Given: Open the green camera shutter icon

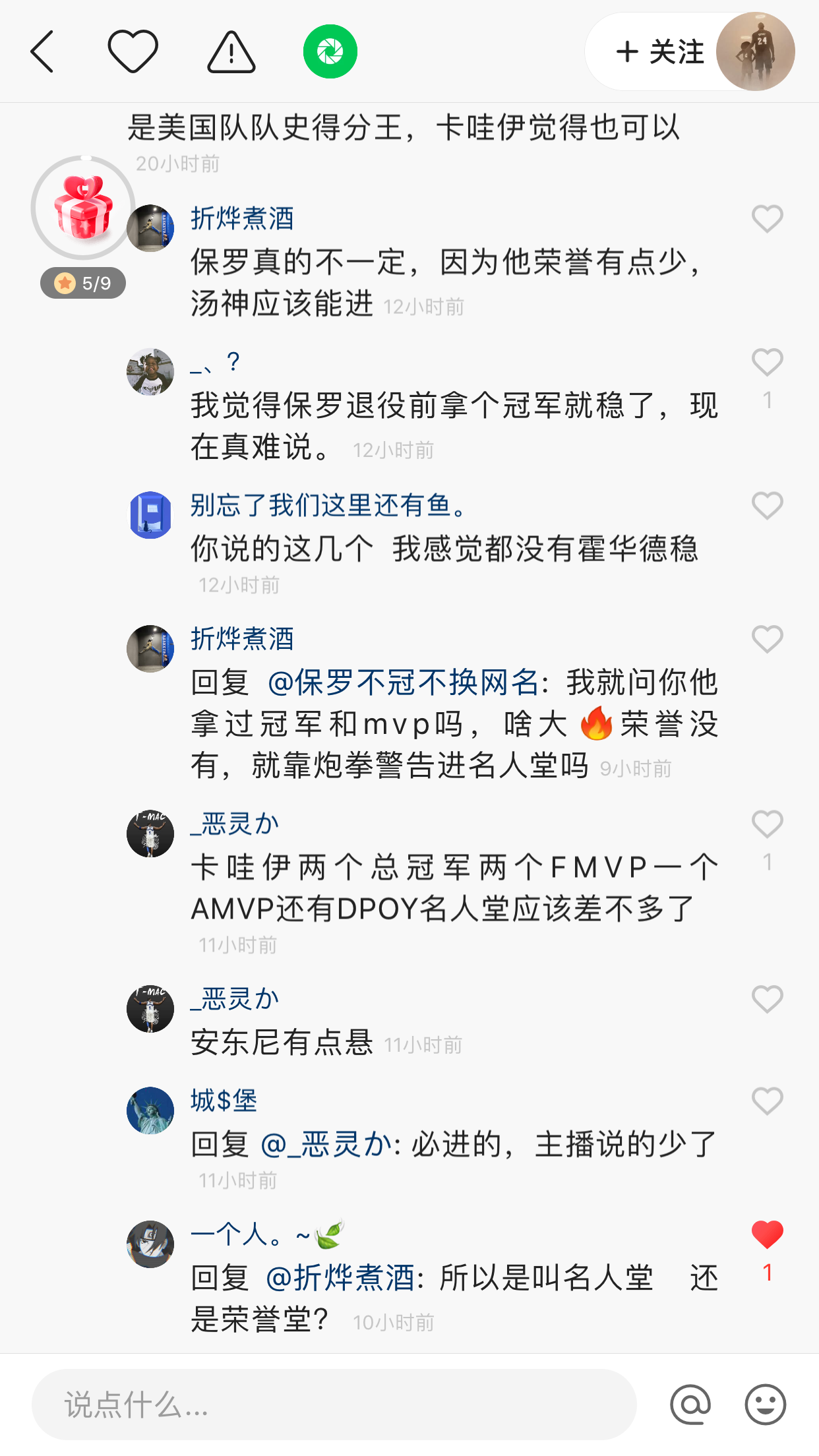Looking at the screenshot, I should (330, 51).
